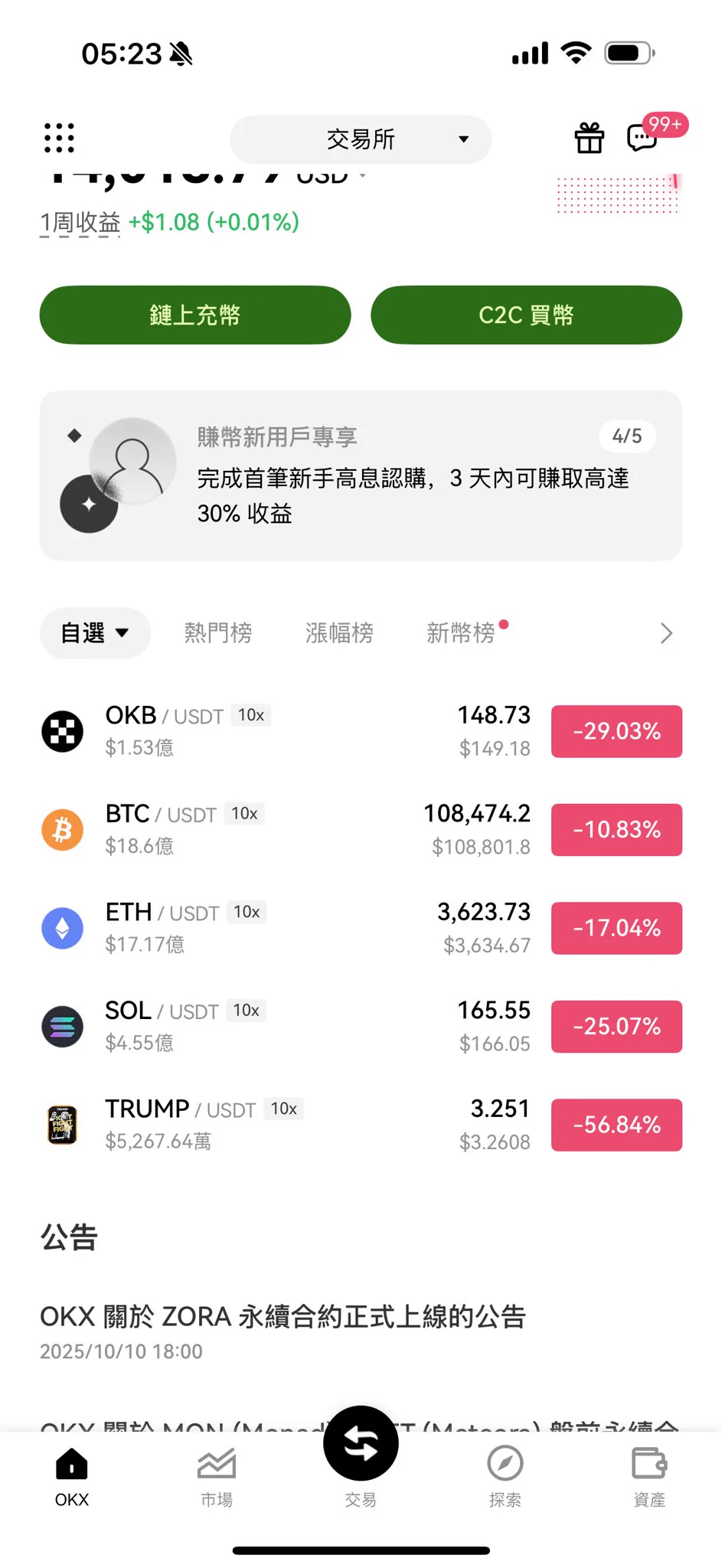
Task: Open the TRUMP / USDT pair
Action: tap(306, 1125)
